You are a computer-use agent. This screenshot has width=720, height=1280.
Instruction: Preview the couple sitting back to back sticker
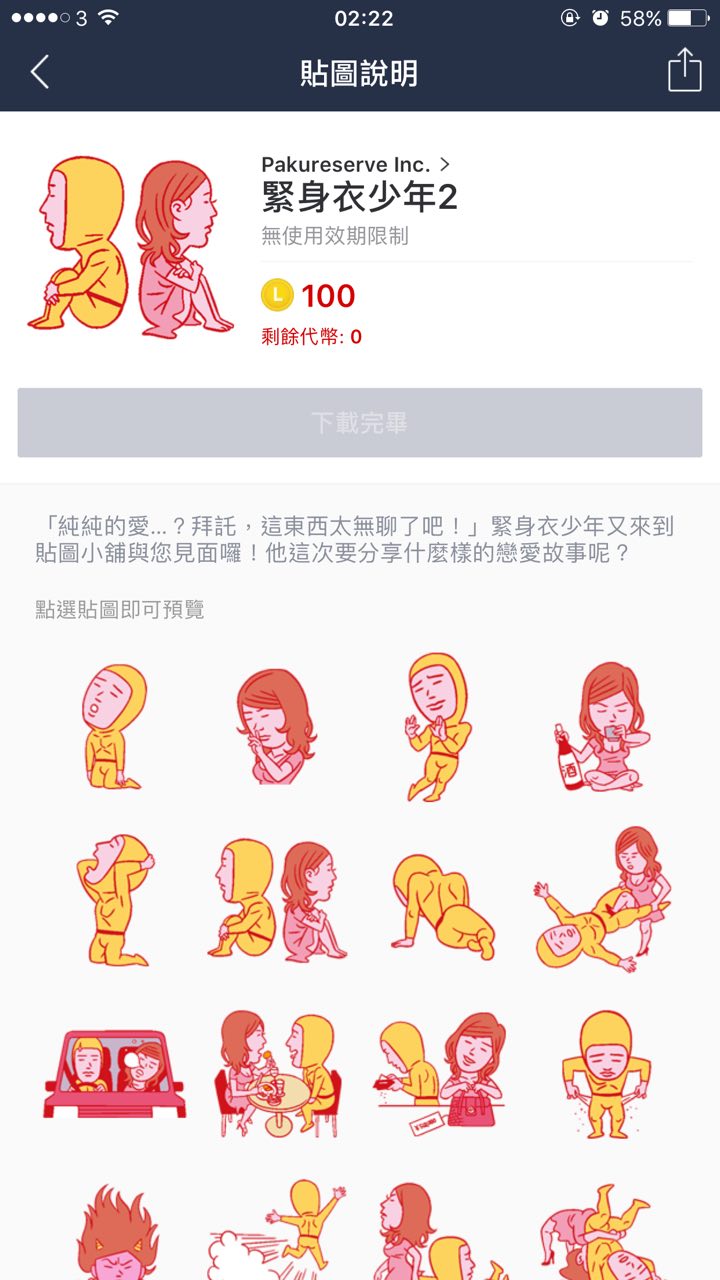point(277,899)
